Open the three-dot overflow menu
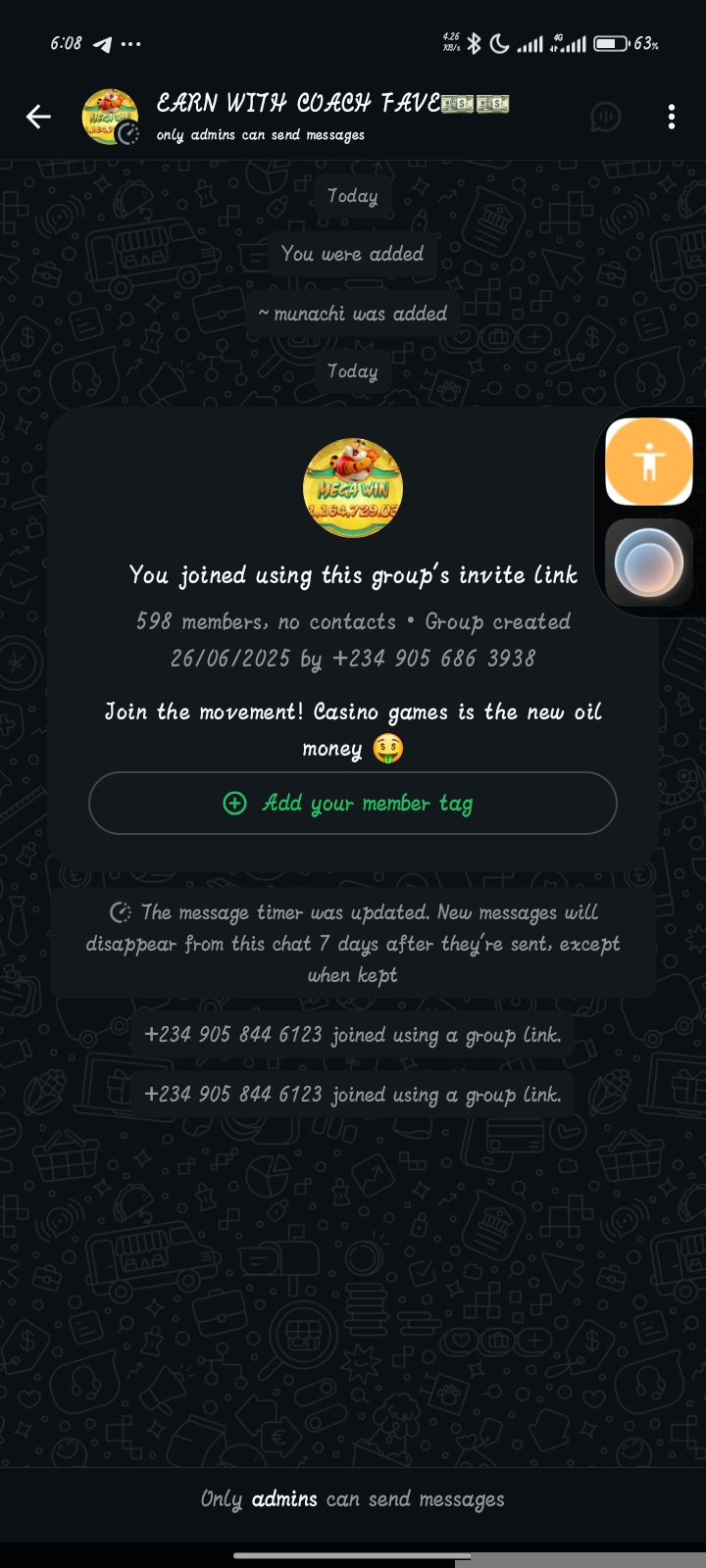706x1568 pixels. click(671, 118)
